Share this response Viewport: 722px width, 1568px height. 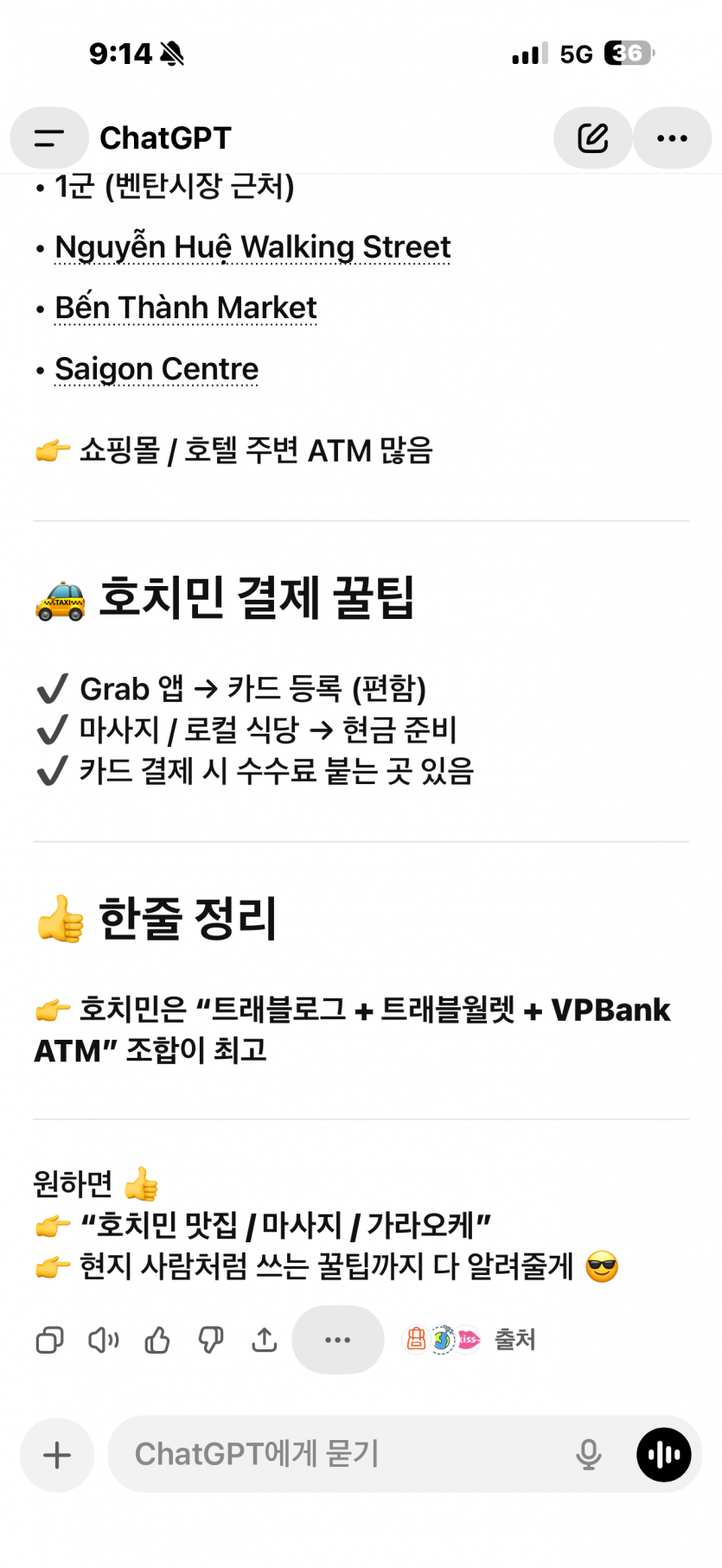tap(265, 1340)
